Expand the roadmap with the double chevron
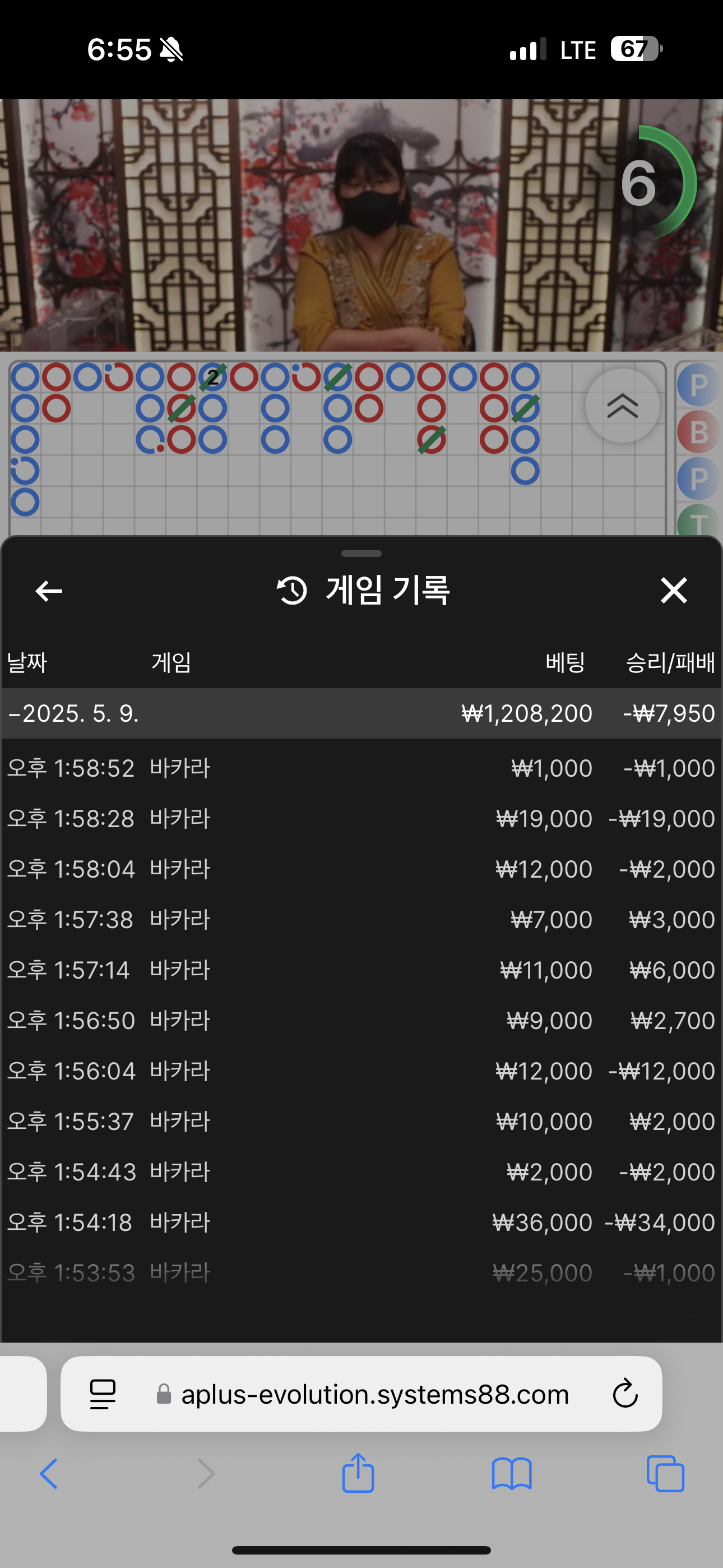 [622, 405]
